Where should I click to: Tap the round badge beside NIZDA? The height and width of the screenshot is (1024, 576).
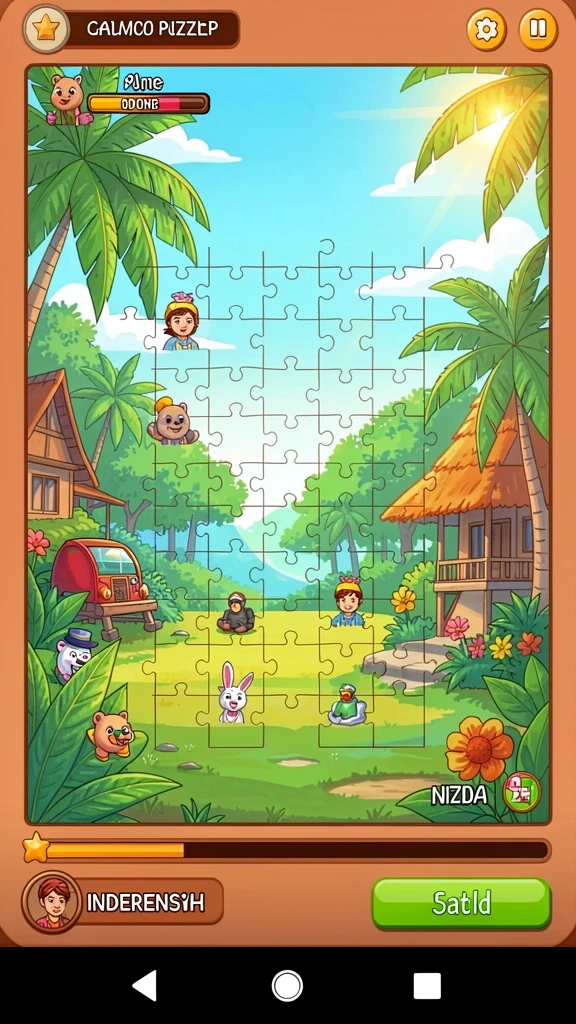(x=522, y=793)
